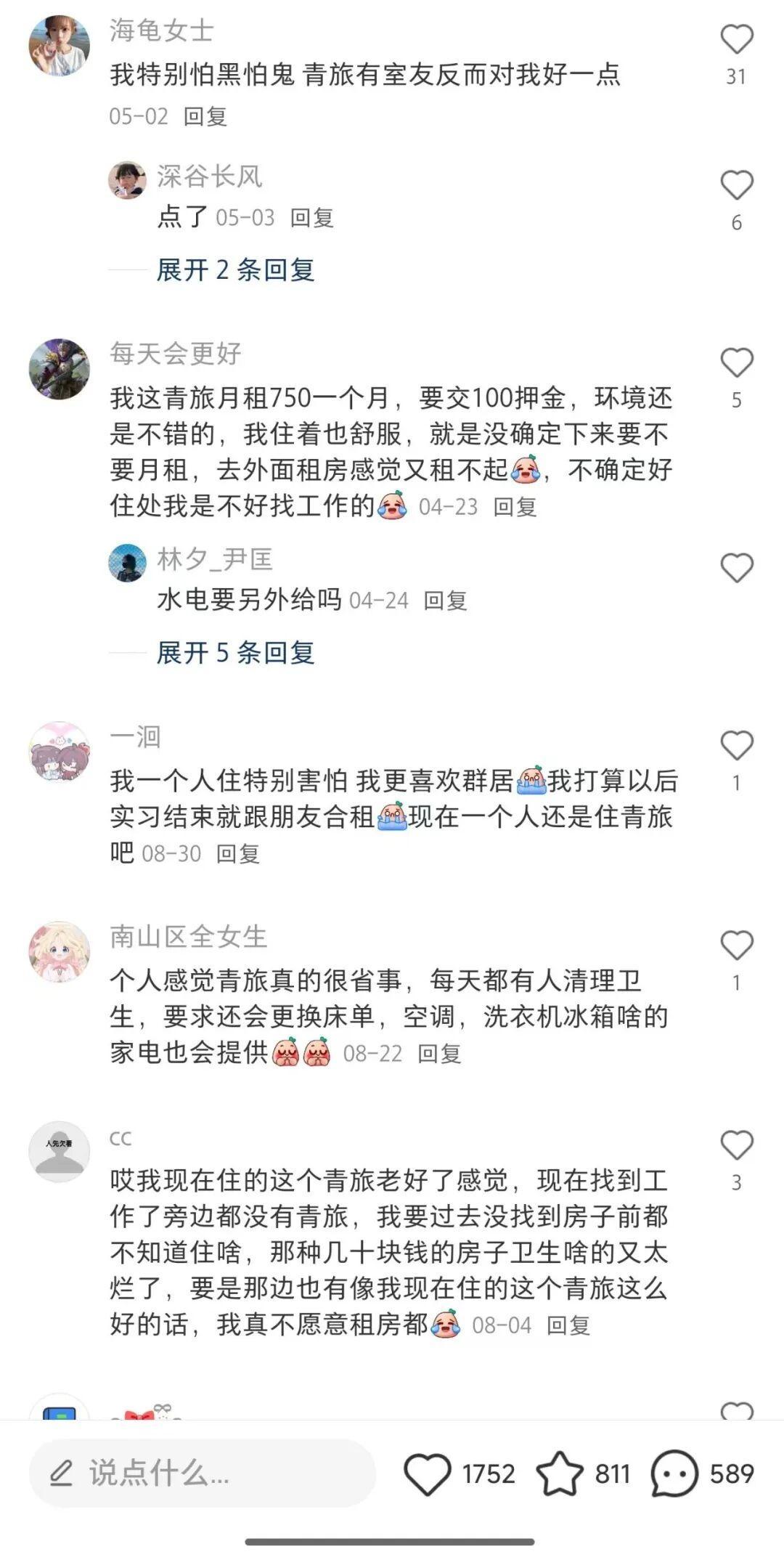Screen dimensions: 784x1557
Task: Like 每天会更好's comment
Action: point(736,362)
